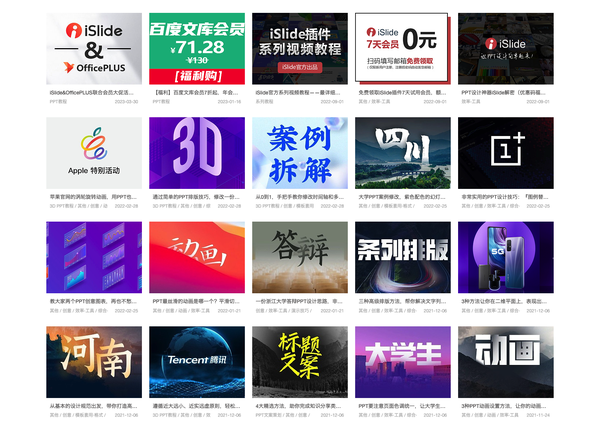
Task: Open the 四川 PPT case article
Action: [x=402, y=153]
